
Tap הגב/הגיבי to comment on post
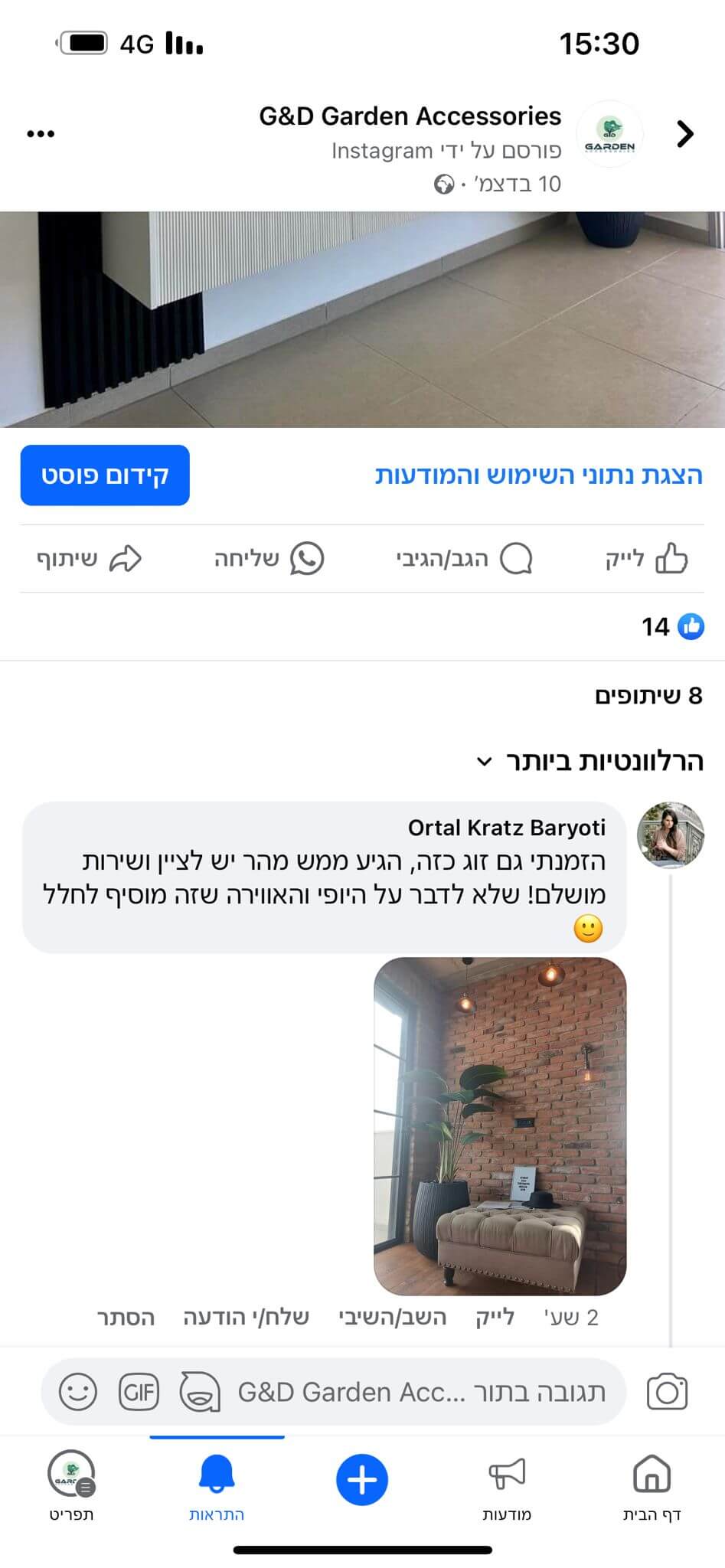pyautogui.click(x=464, y=559)
